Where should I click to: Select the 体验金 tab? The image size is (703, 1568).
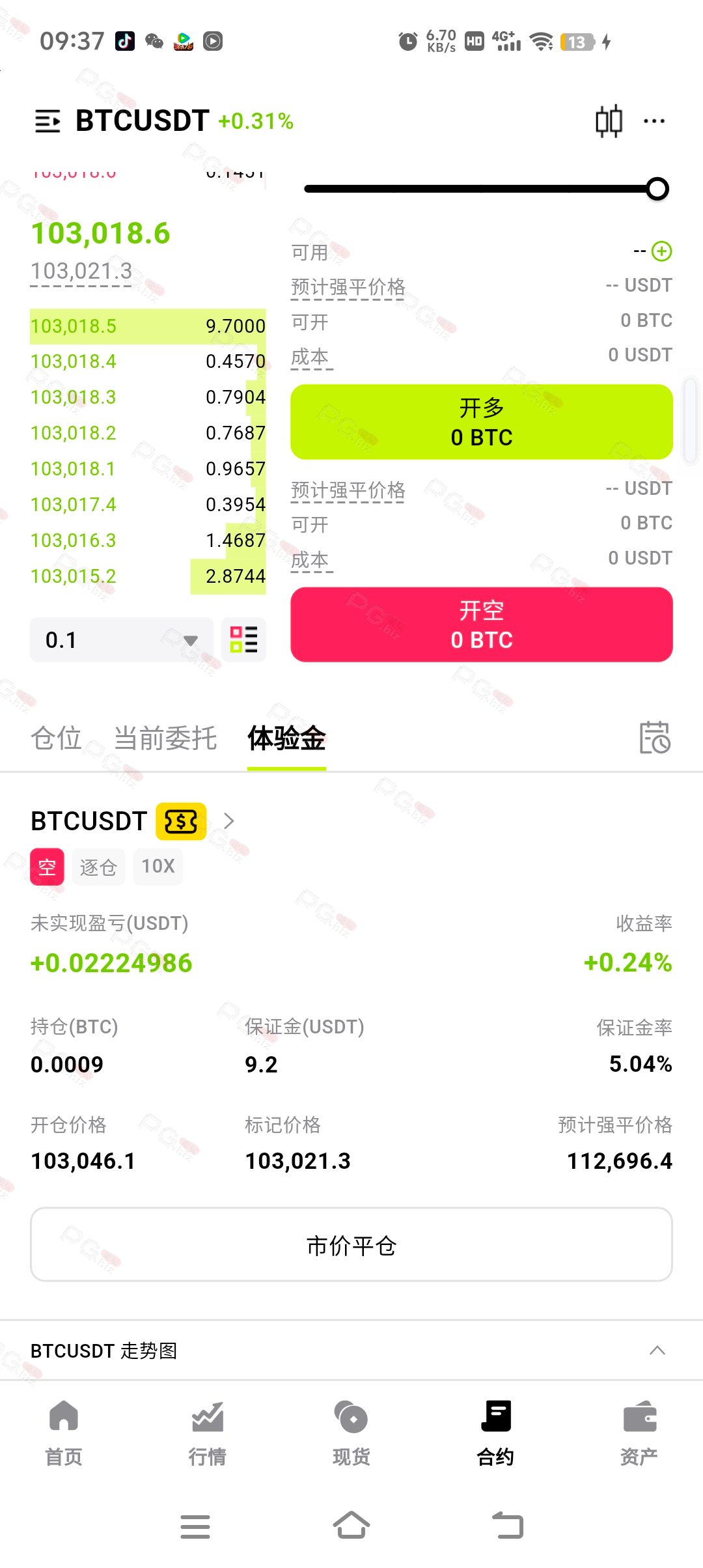pyautogui.click(x=286, y=738)
